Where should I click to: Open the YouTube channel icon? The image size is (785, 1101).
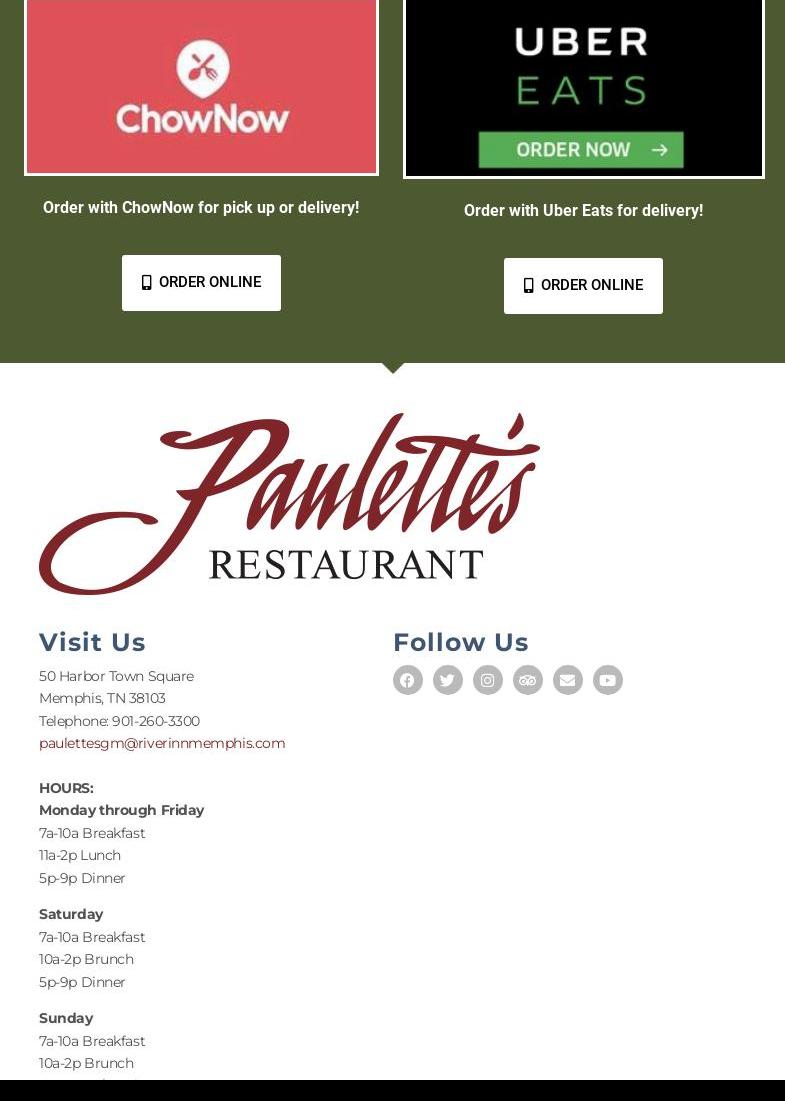(608, 680)
